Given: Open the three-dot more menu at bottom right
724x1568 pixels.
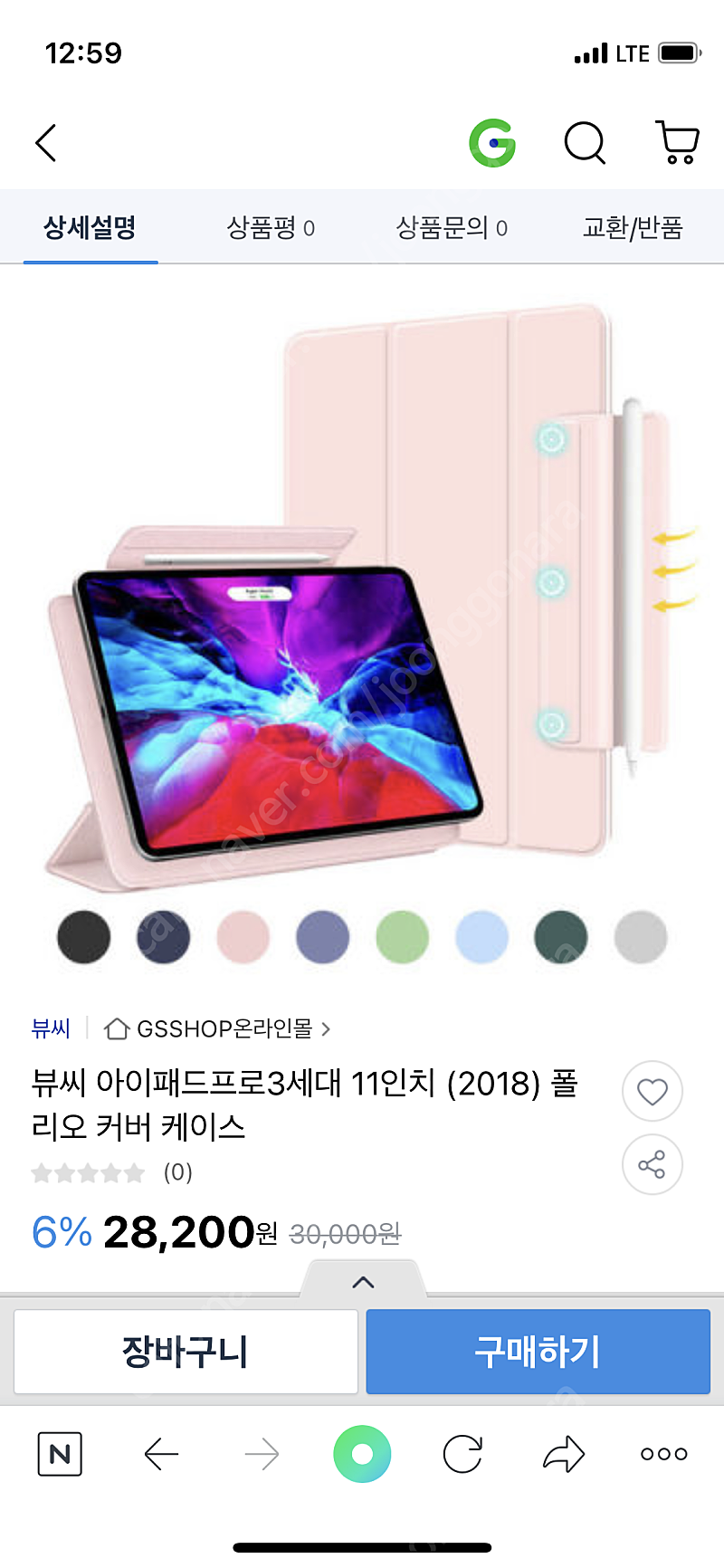Looking at the screenshot, I should point(662,1455).
